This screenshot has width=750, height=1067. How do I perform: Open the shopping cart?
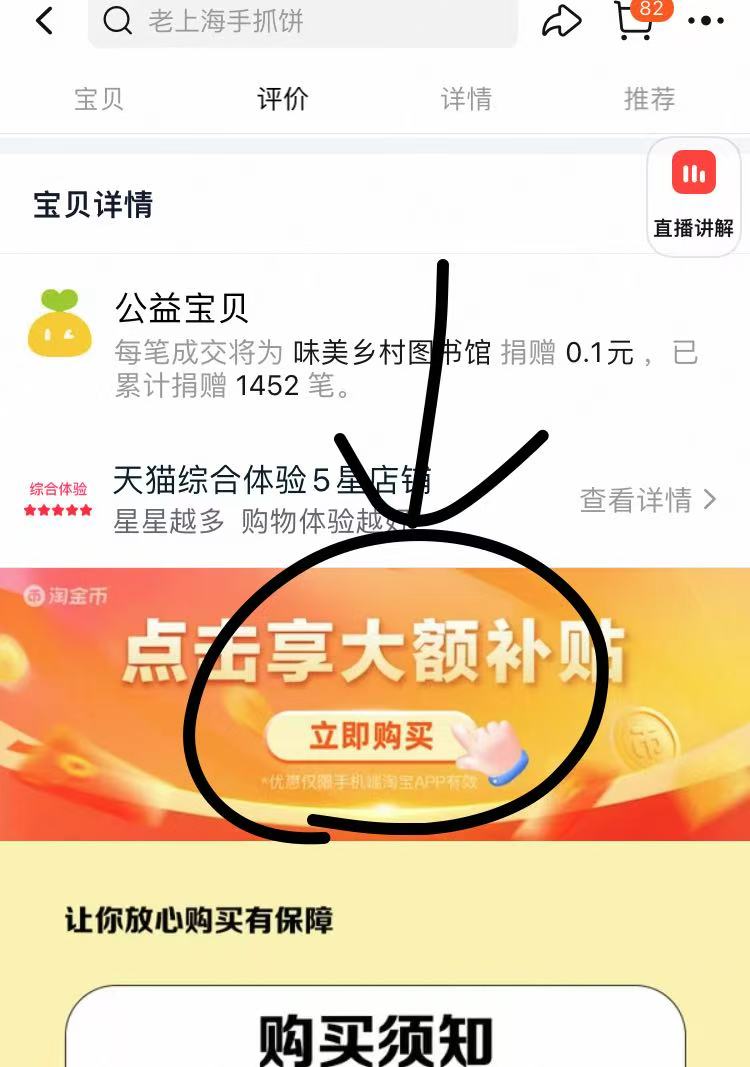(634, 21)
